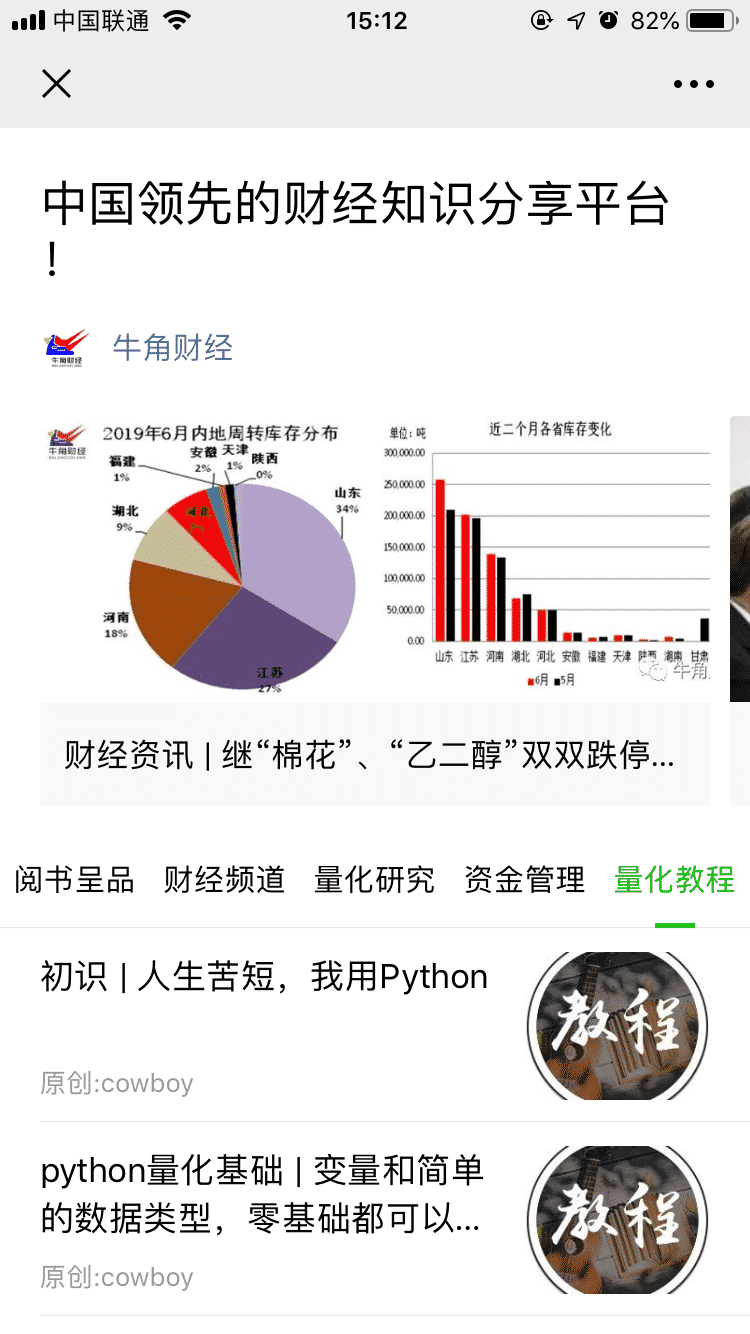Image resolution: width=750 pixels, height=1334 pixels.
Task: Switch to the 阅书呈品 tab
Action: coord(75,880)
